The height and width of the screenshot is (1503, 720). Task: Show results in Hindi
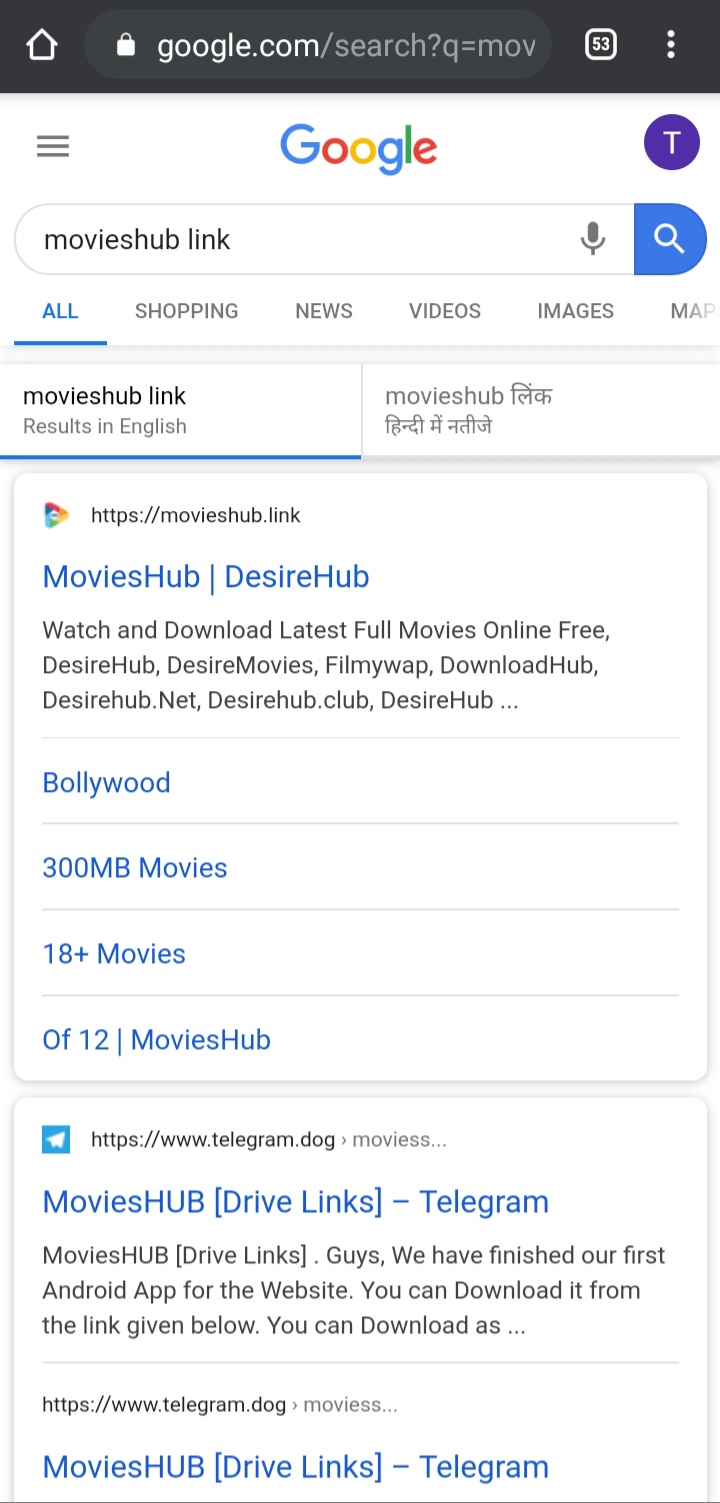click(540, 411)
